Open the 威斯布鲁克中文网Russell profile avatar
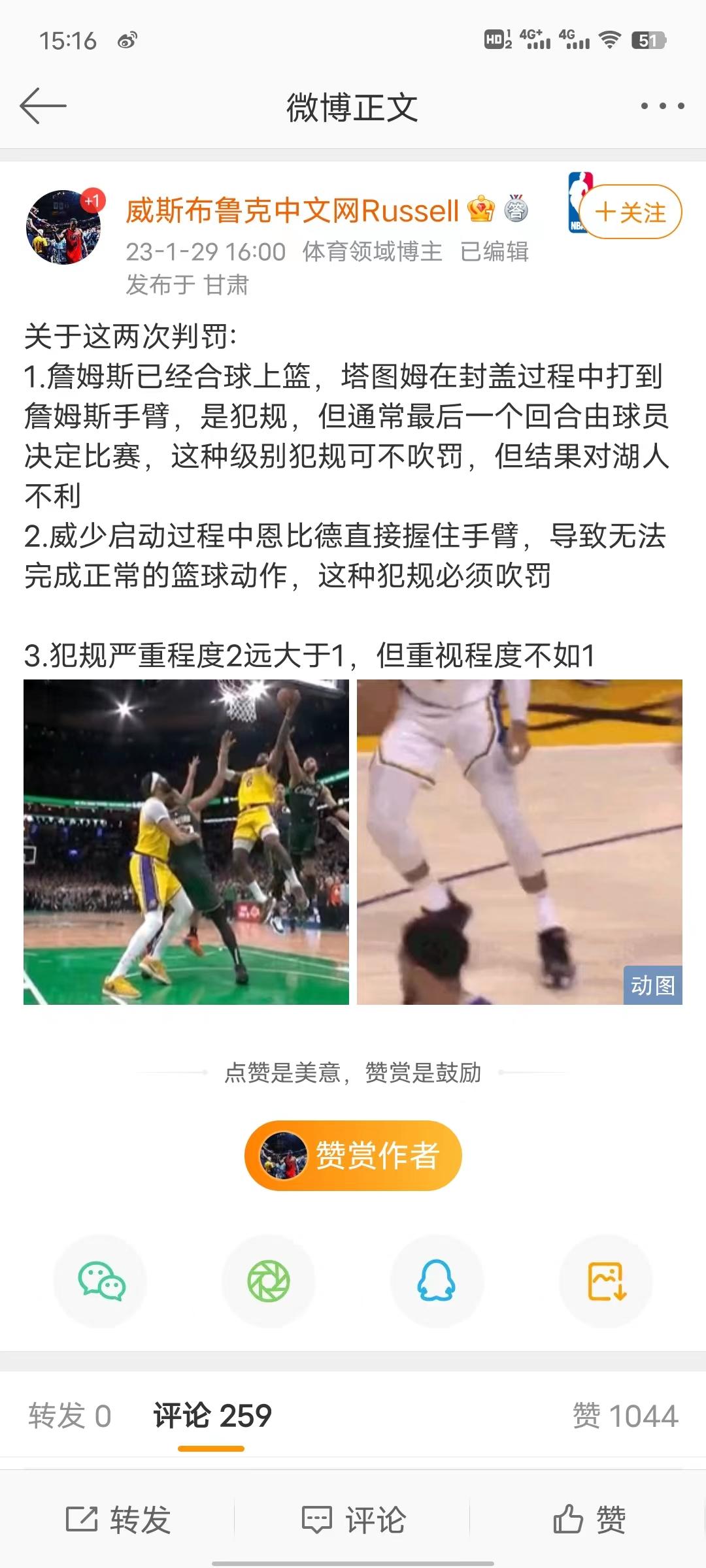Viewport: 706px width, 1568px height. (64, 227)
